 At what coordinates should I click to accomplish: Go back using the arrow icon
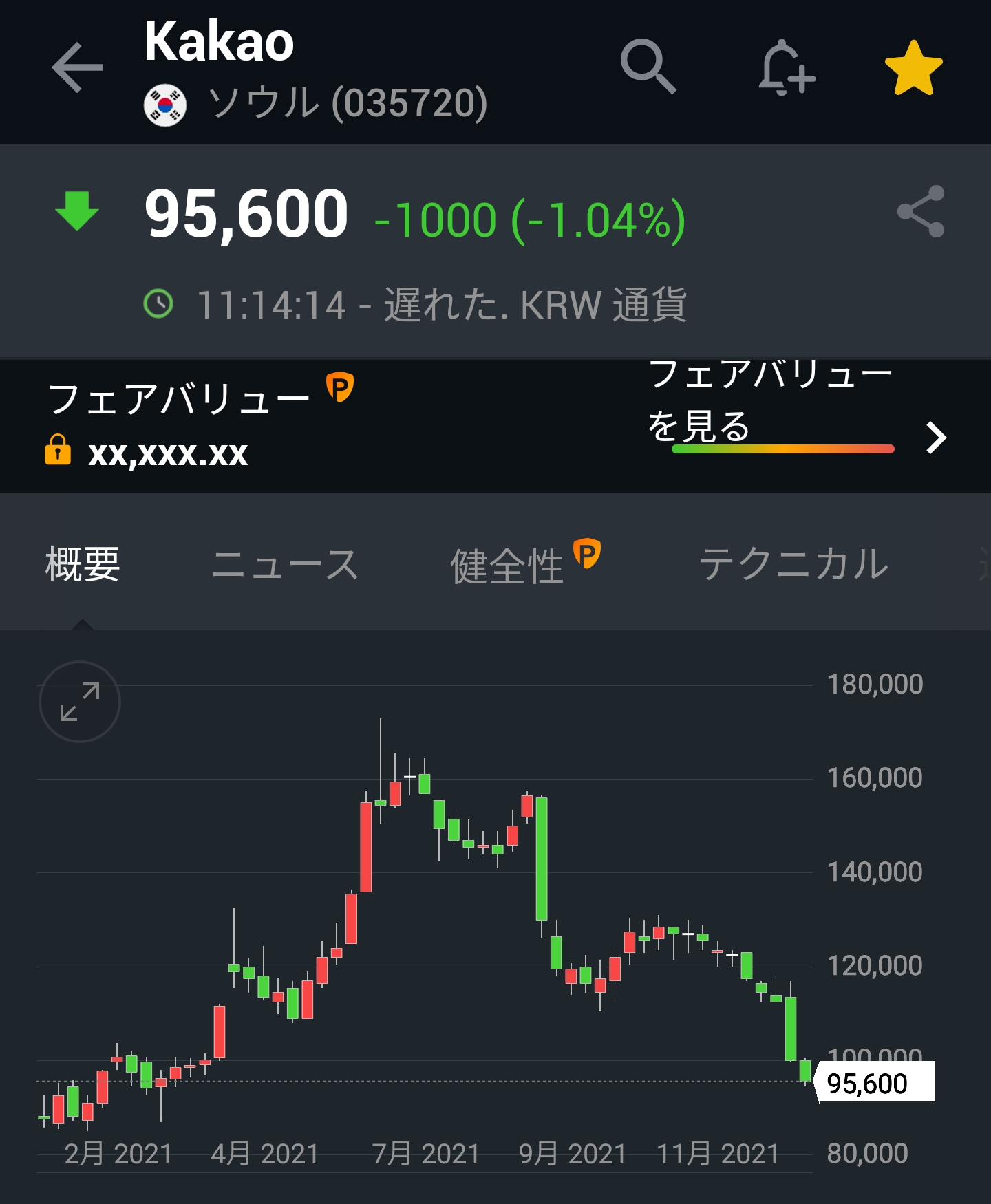coord(77,67)
